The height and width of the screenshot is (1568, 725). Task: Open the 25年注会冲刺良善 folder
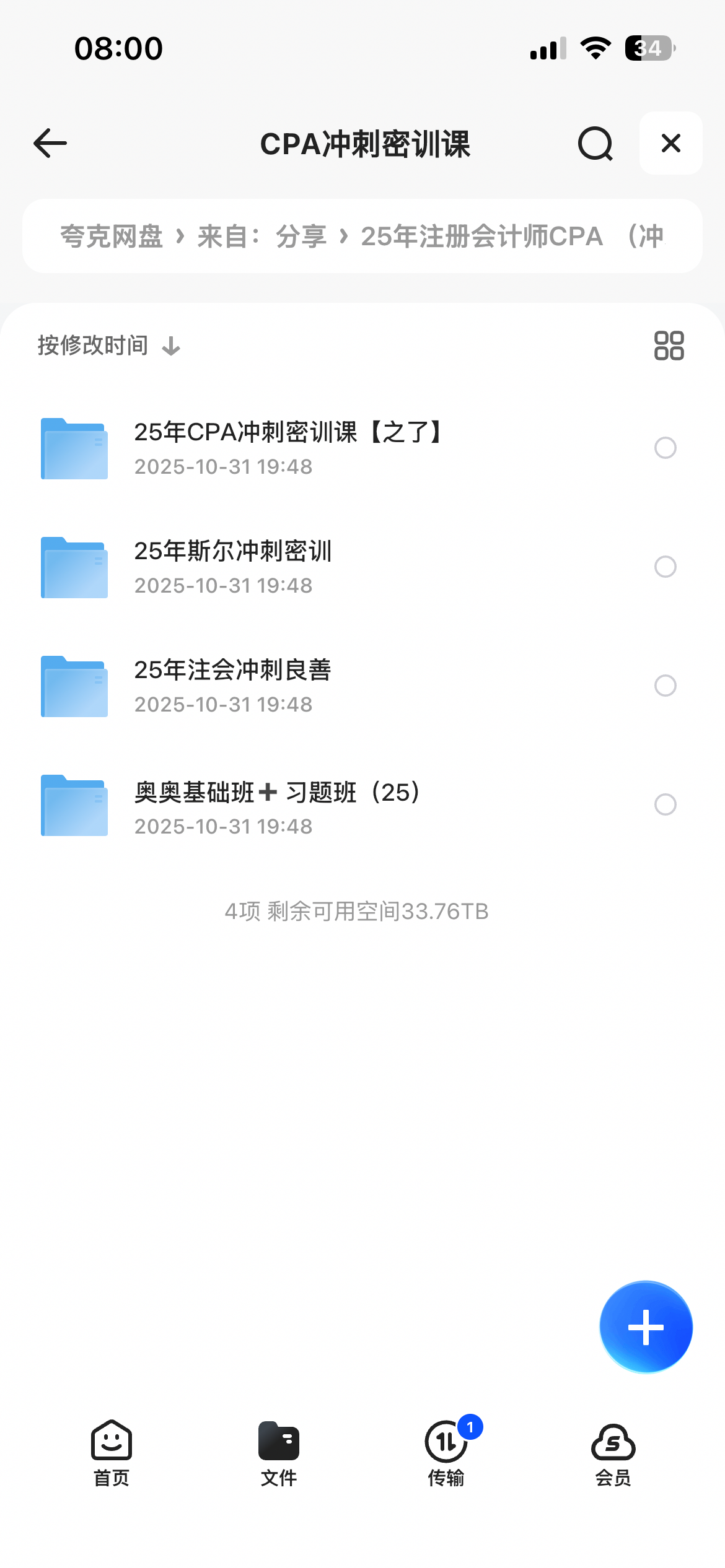(233, 686)
